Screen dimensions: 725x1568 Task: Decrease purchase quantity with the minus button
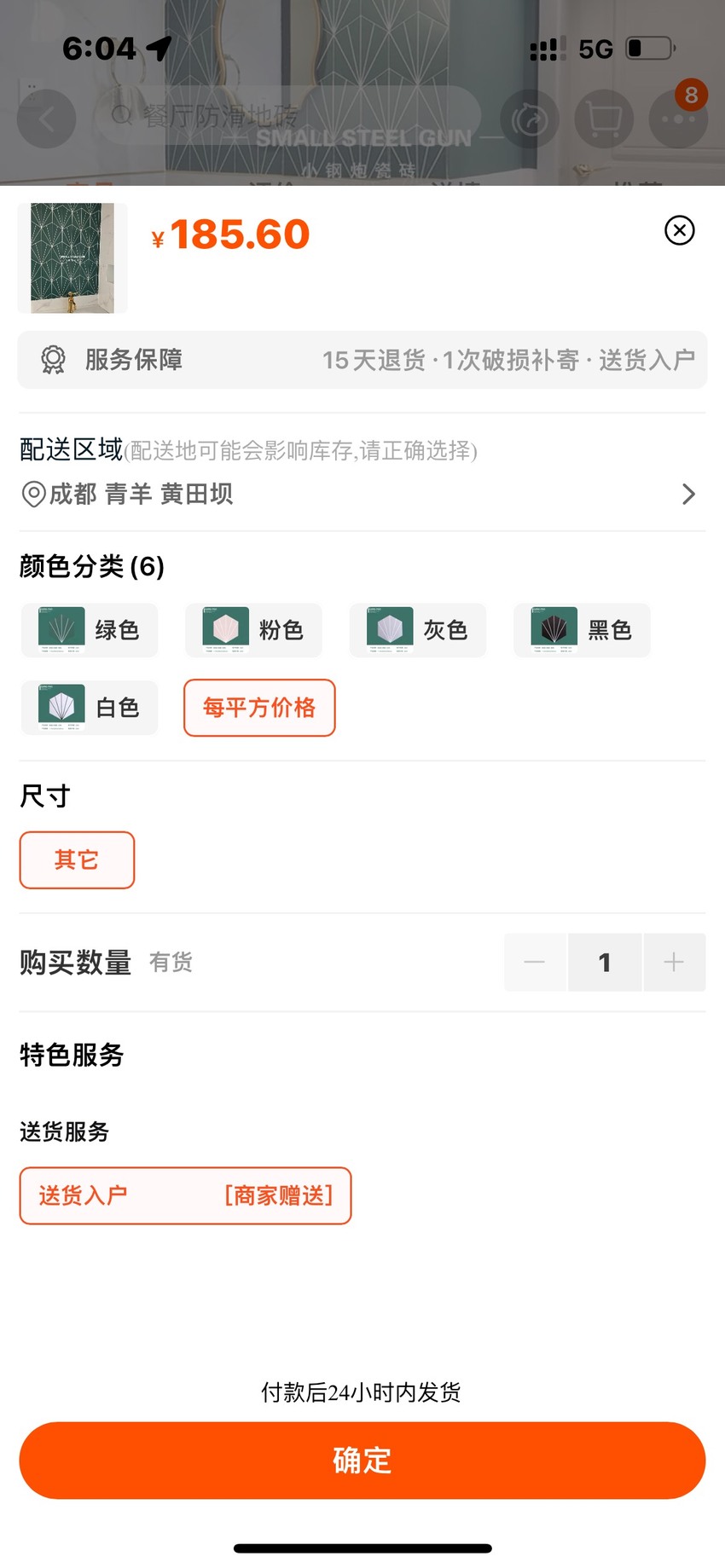point(535,962)
